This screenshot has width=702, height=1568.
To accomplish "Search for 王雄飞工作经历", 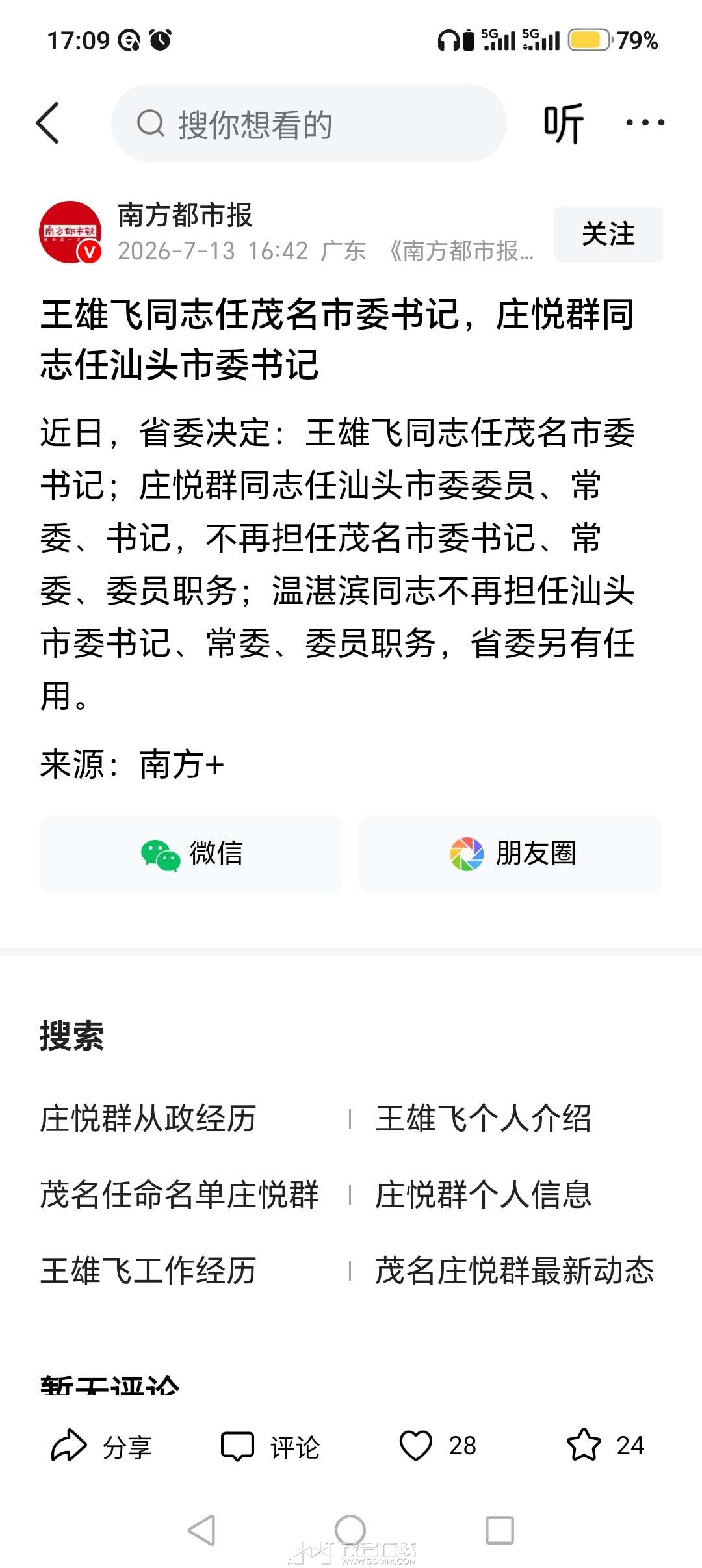I will (148, 1271).
